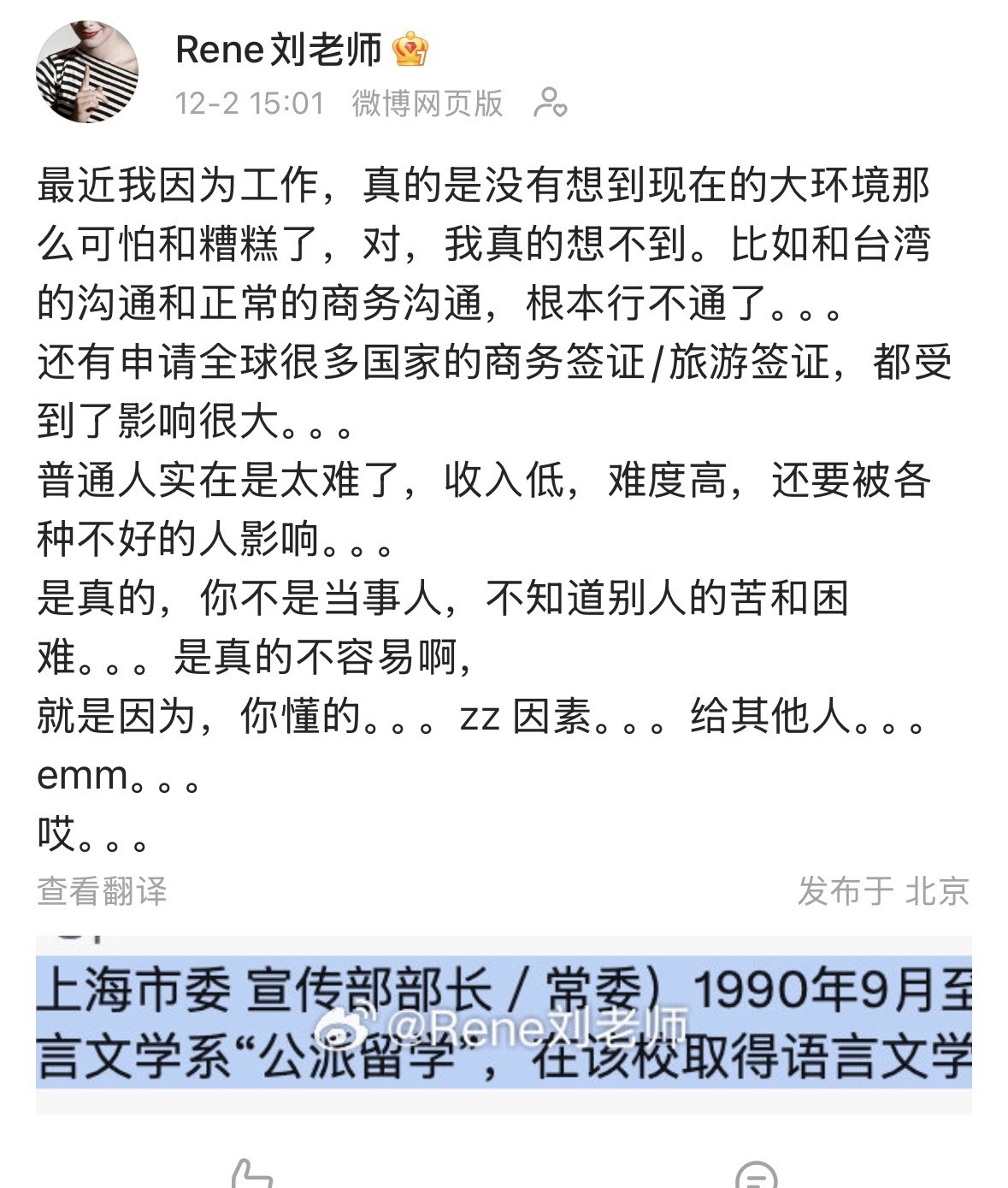Open the attached image in the post
This screenshot has width=1008, height=1188.
coord(504,1024)
